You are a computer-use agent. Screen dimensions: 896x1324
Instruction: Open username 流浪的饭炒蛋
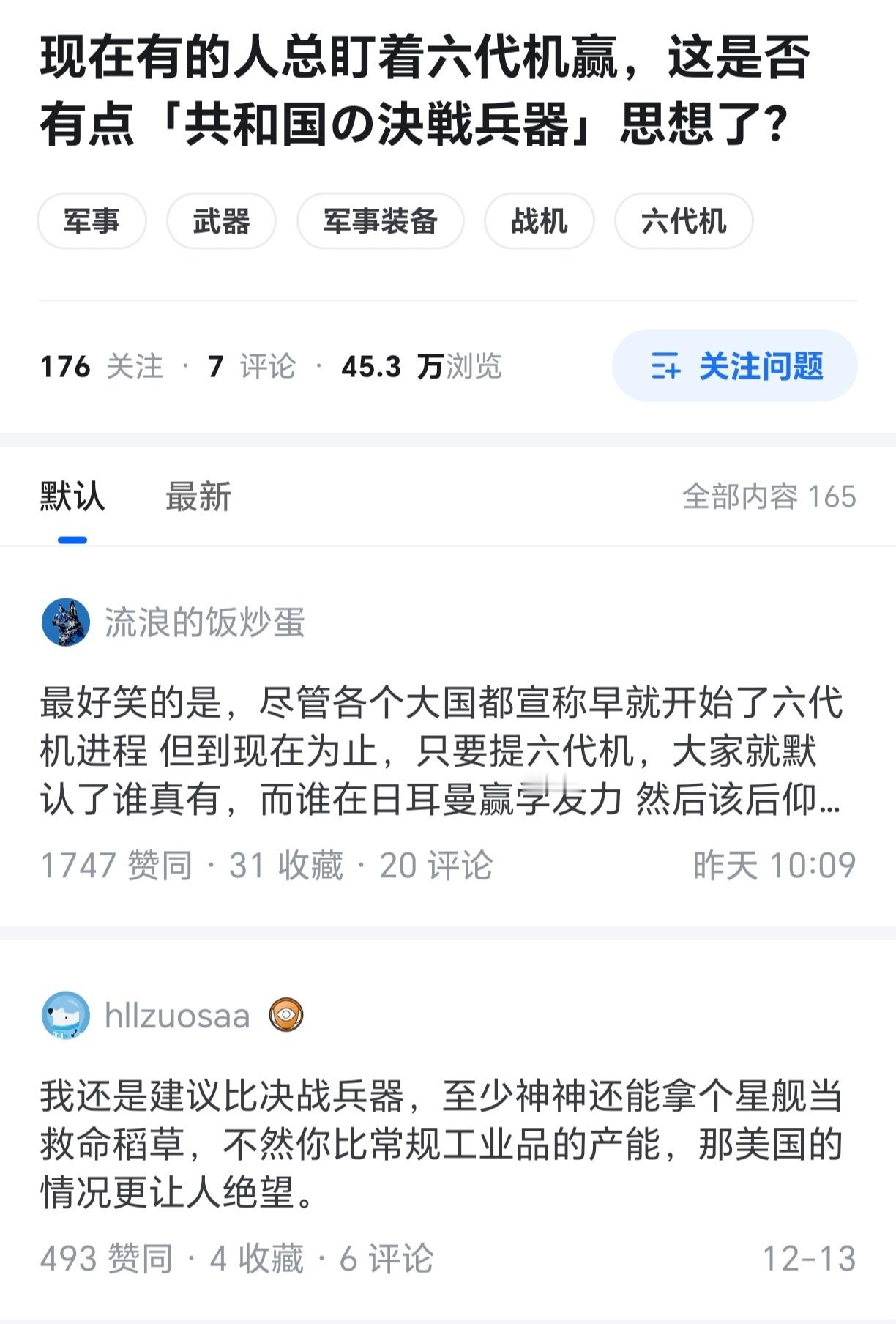[205, 626]
